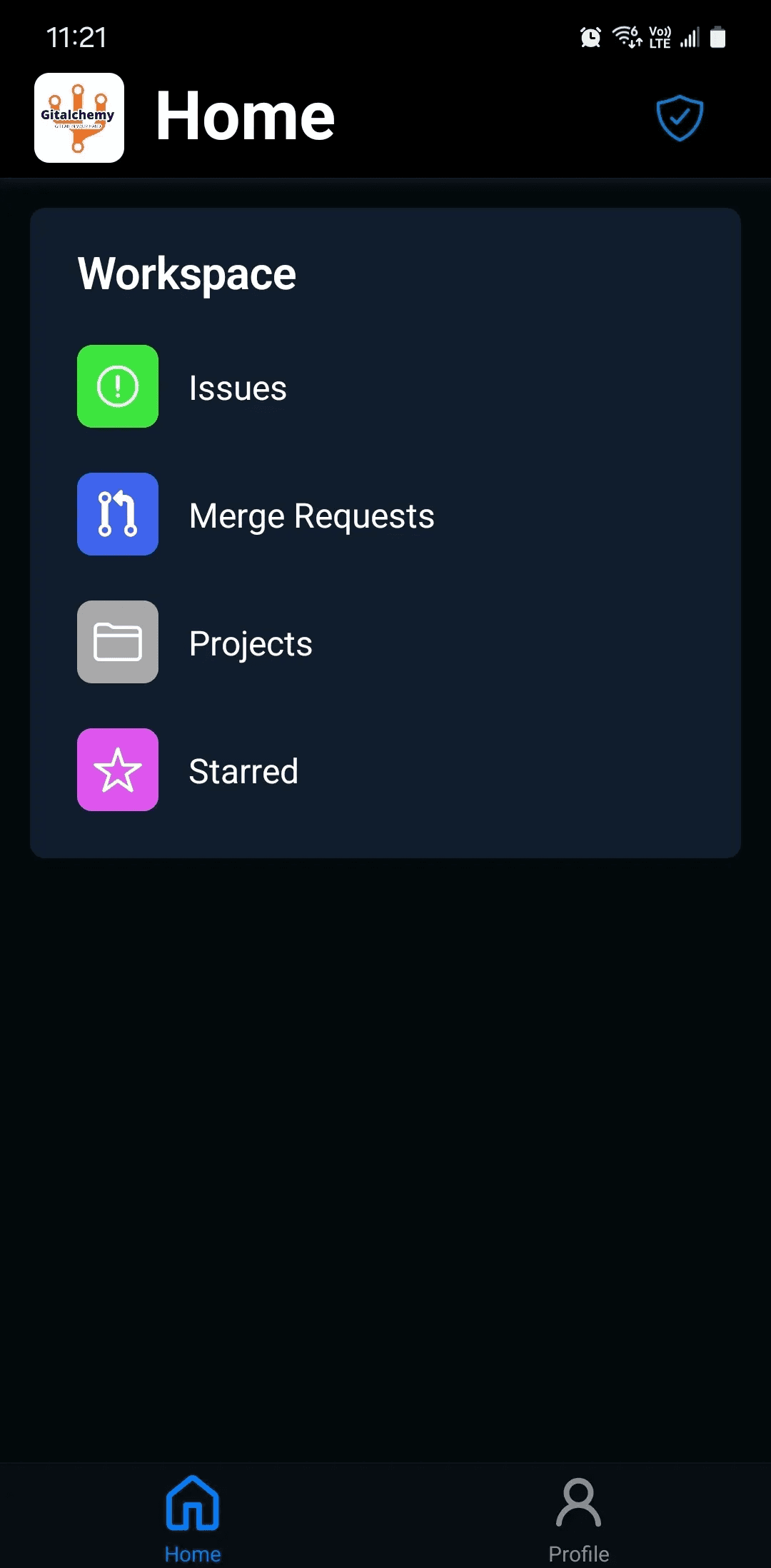
Task: Navigate to Projects
Action: (251, 643)
